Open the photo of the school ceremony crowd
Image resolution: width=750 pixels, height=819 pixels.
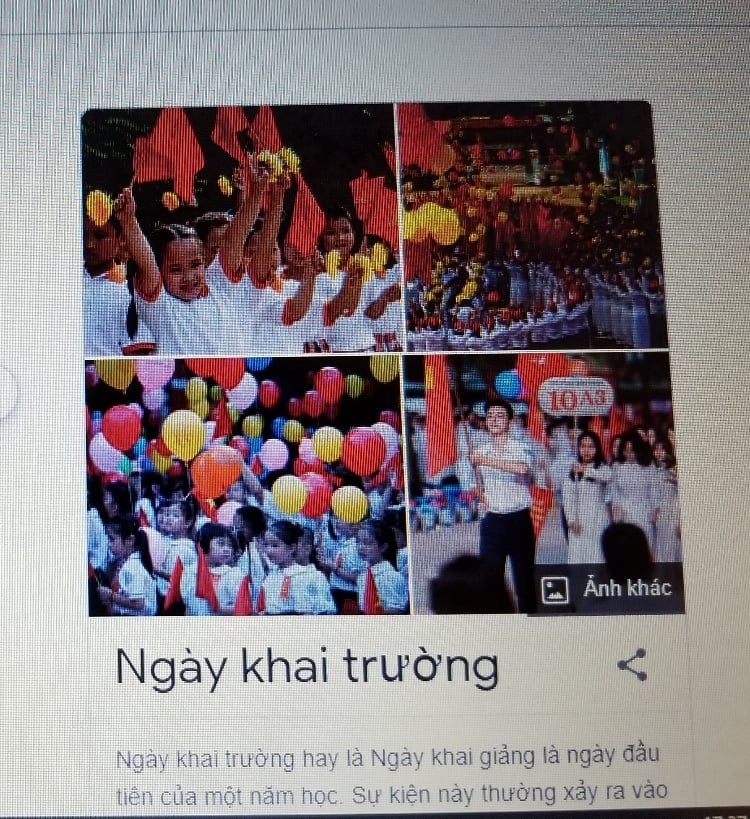coord(532,226)
